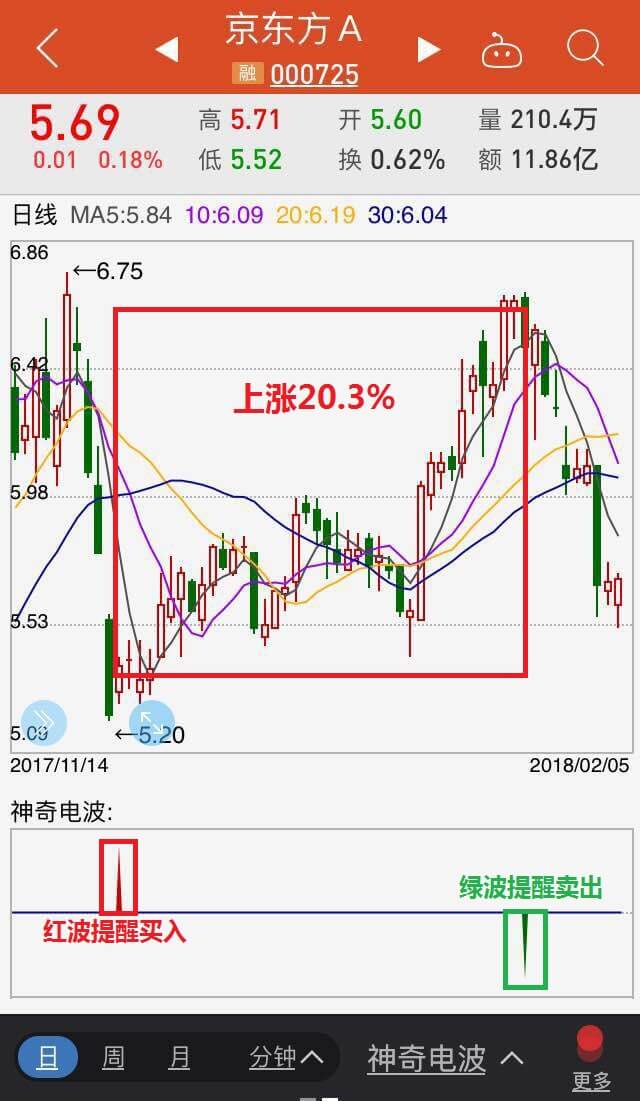
Task: Select the 日 daily chart tab
Action: point(47,1057)
